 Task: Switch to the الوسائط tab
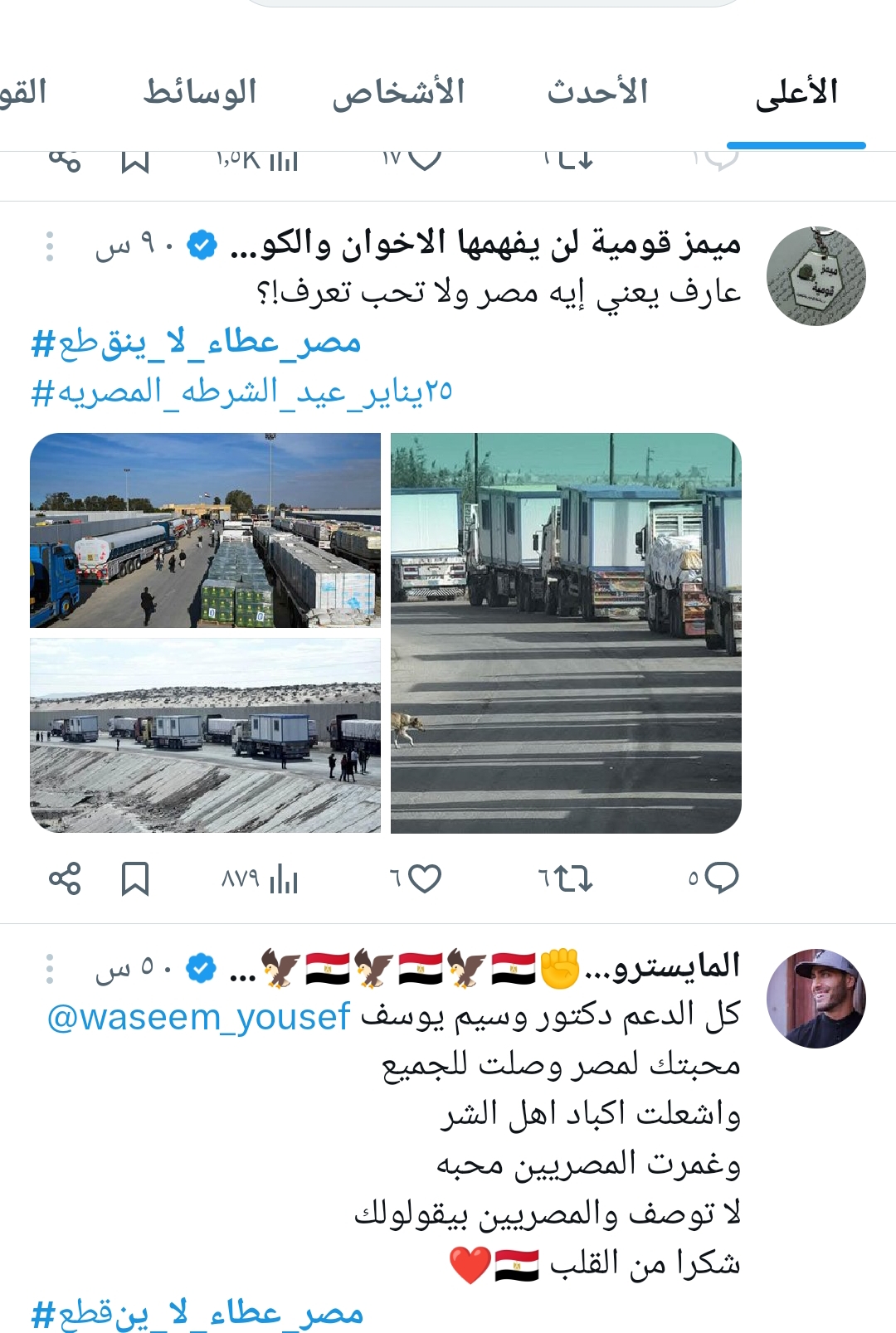(200, 91)
